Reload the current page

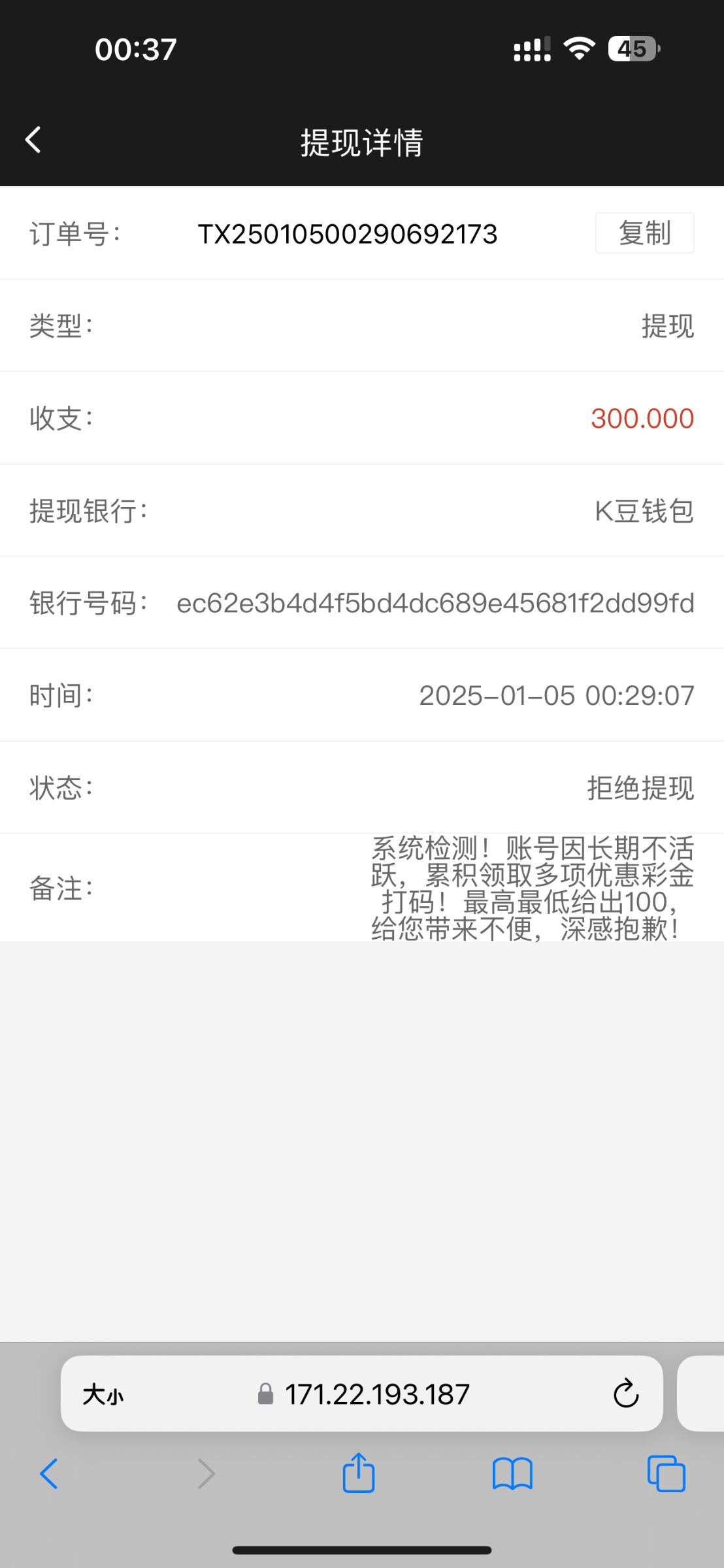pyautogui.click(x=625, y=1394)
